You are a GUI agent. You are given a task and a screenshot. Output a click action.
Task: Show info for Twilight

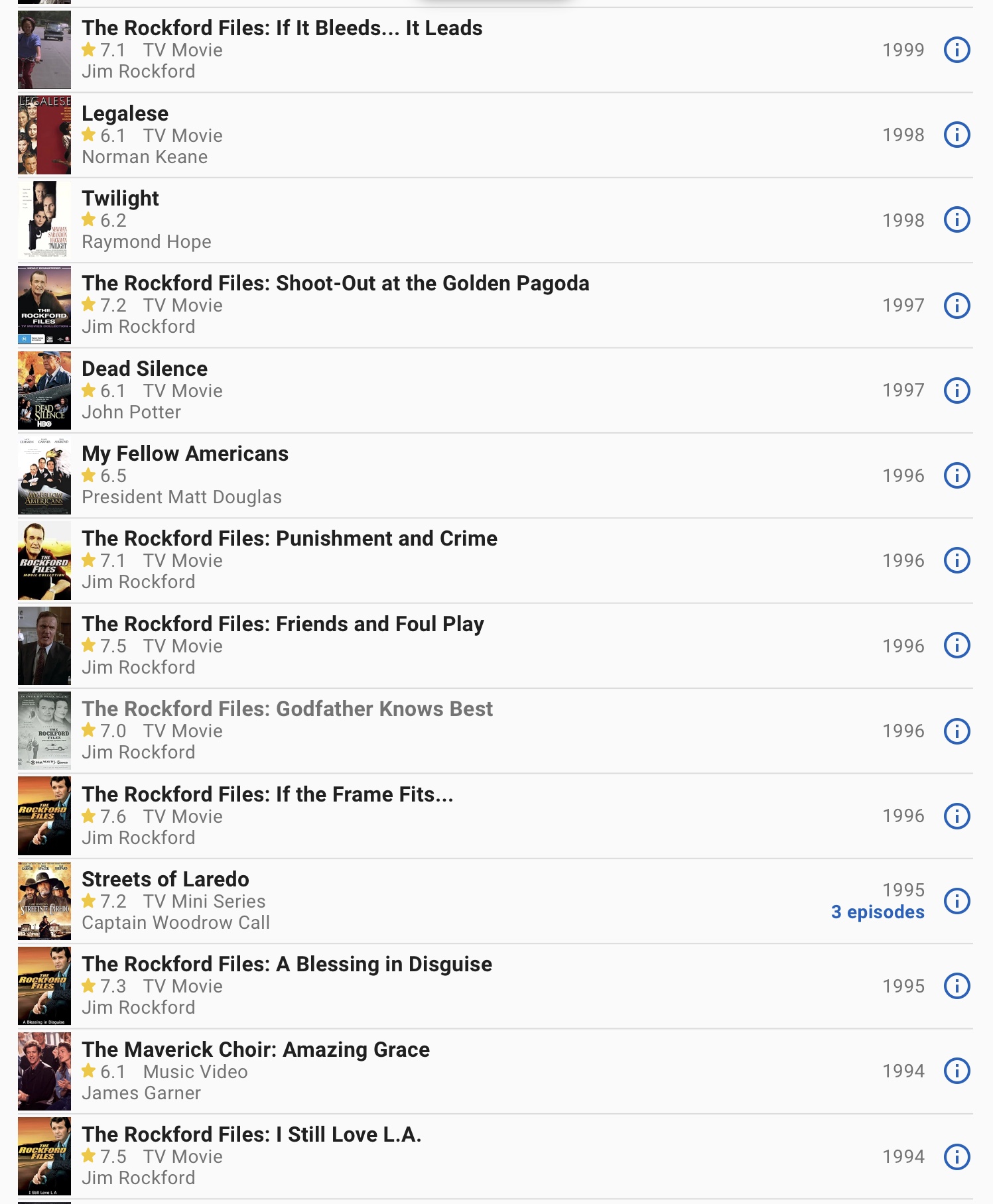[x=957, y=220]
